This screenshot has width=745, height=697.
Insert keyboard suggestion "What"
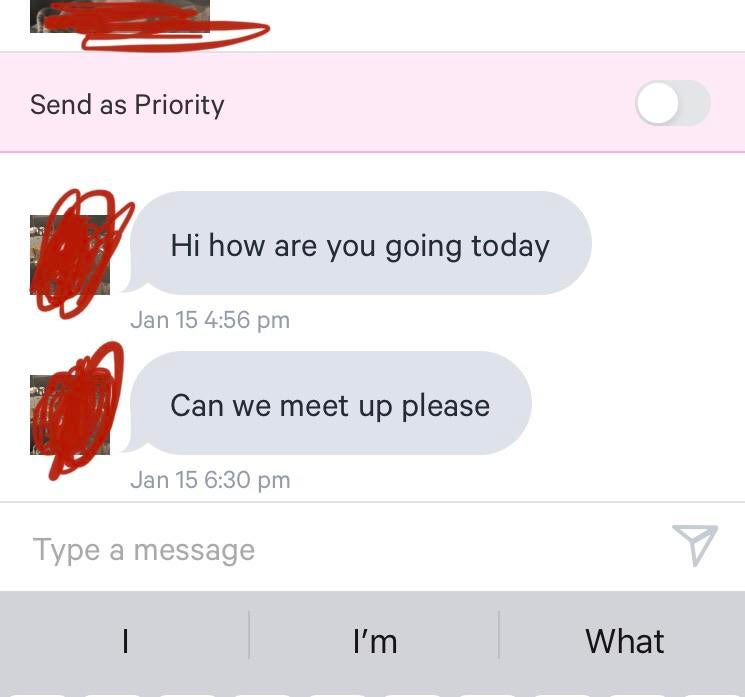(x=624, y=641)
